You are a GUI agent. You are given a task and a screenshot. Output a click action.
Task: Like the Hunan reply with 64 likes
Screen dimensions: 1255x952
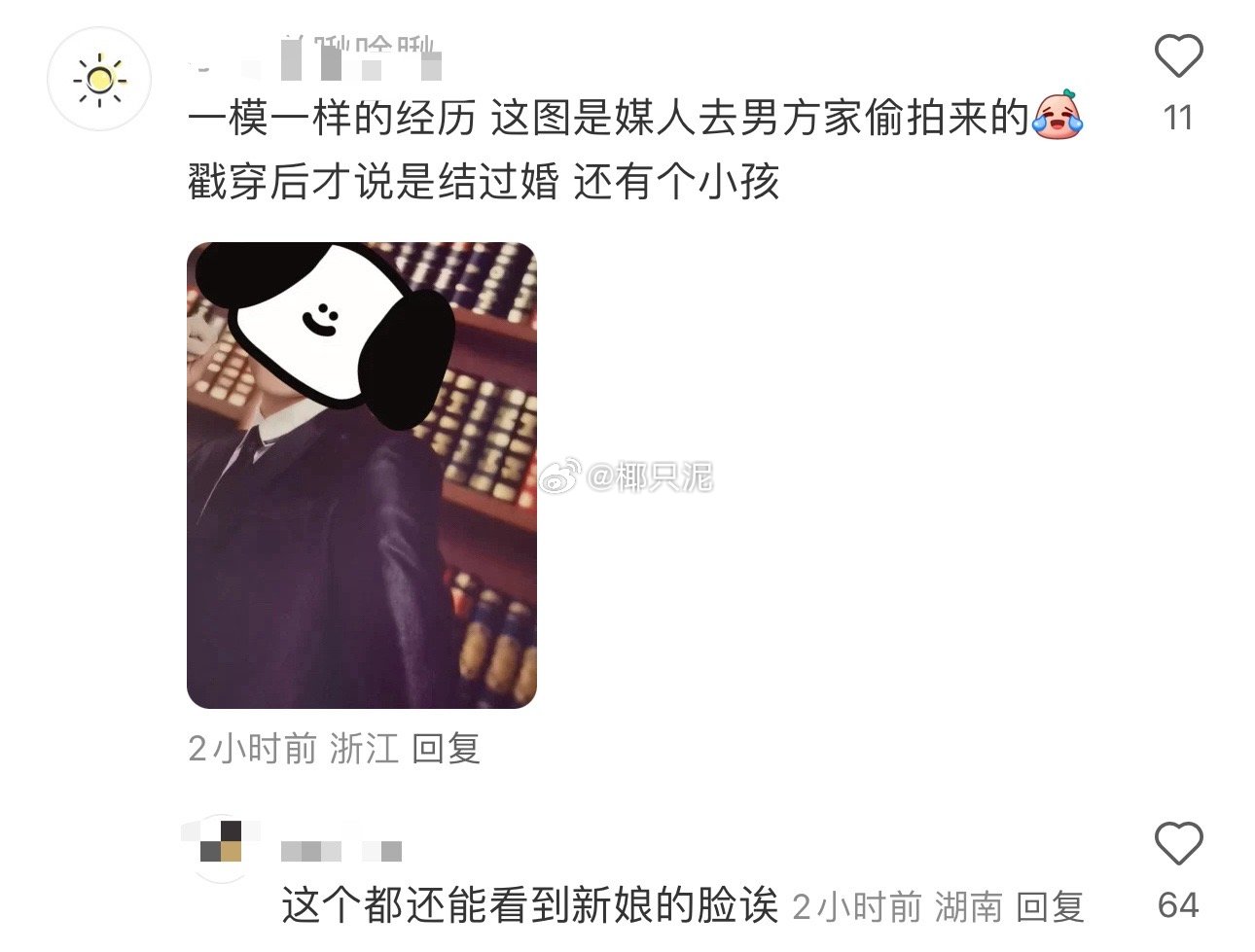pyautogui.click(x=1178, y=843)
